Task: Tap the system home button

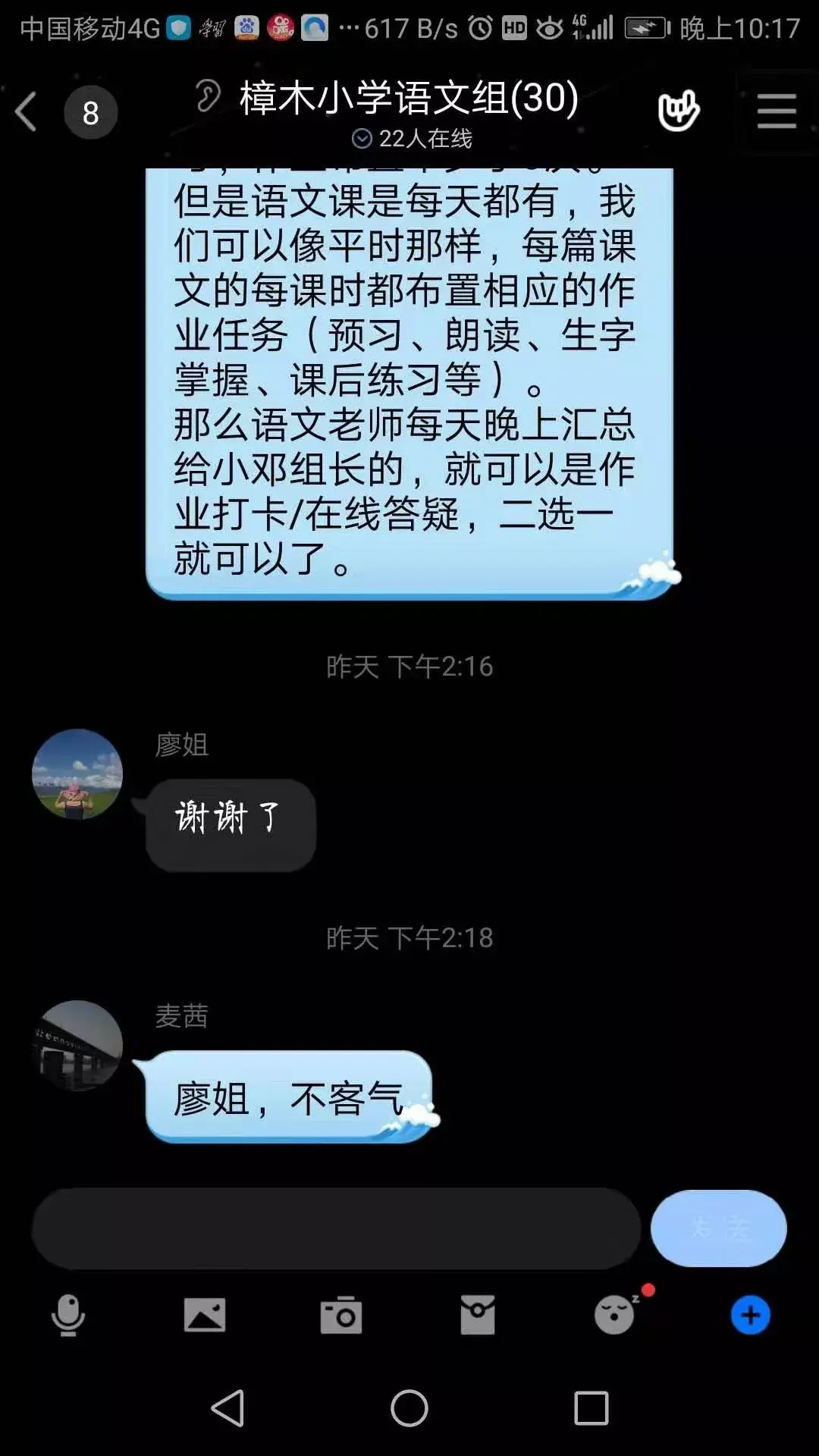Action: [x=409, y=1408]
